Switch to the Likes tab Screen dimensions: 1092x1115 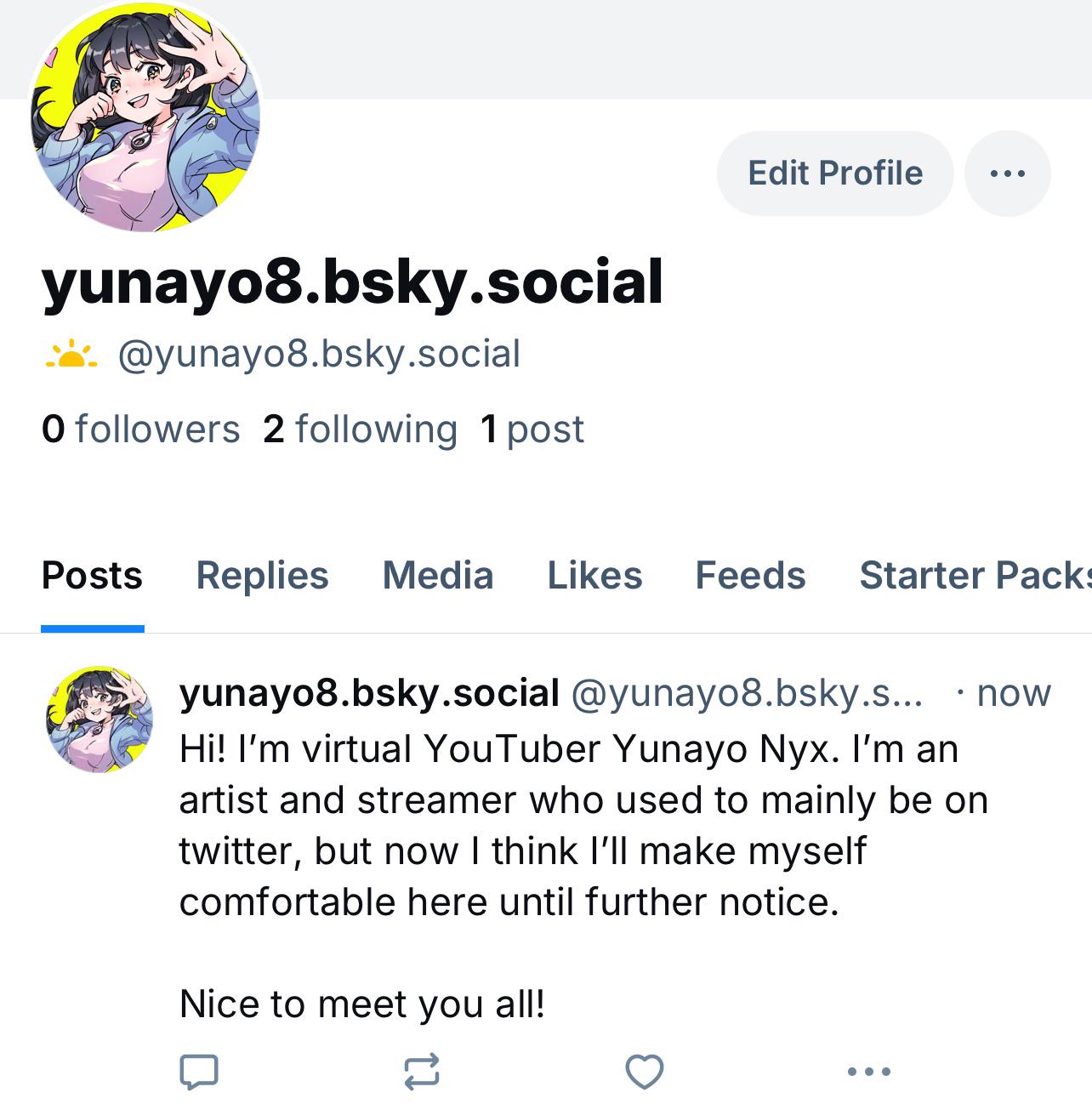(x=594, y=576)
